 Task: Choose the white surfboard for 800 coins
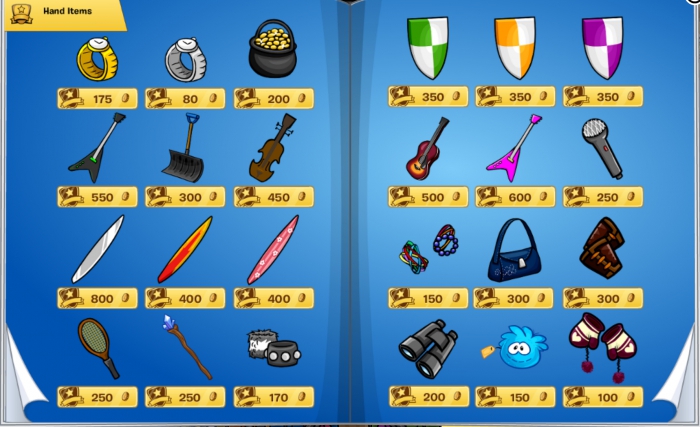coord(97,249)
